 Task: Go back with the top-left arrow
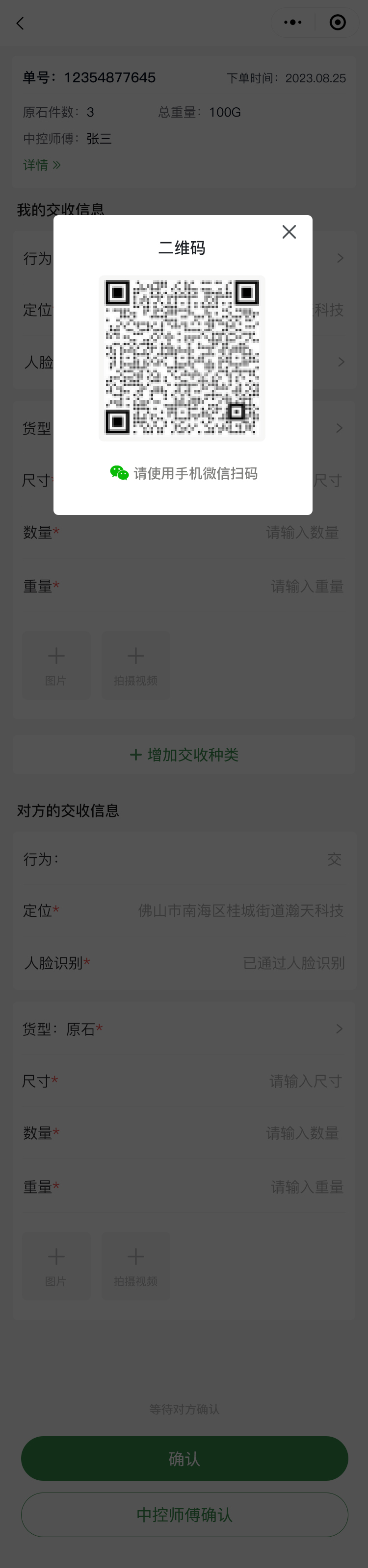tap(20, 23)
